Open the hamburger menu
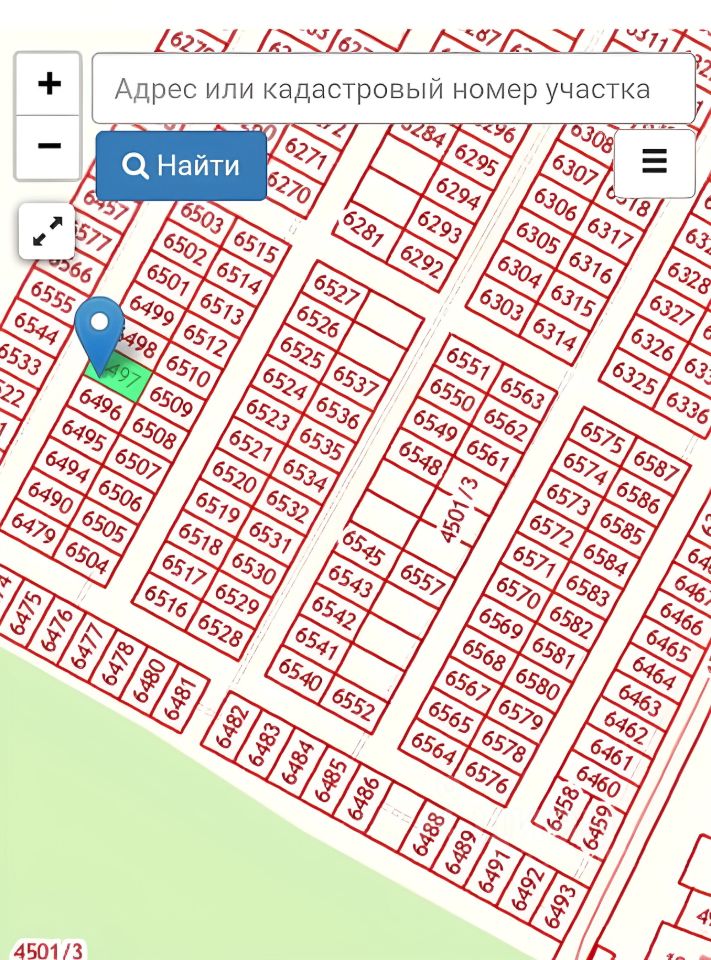 (654, 162)
